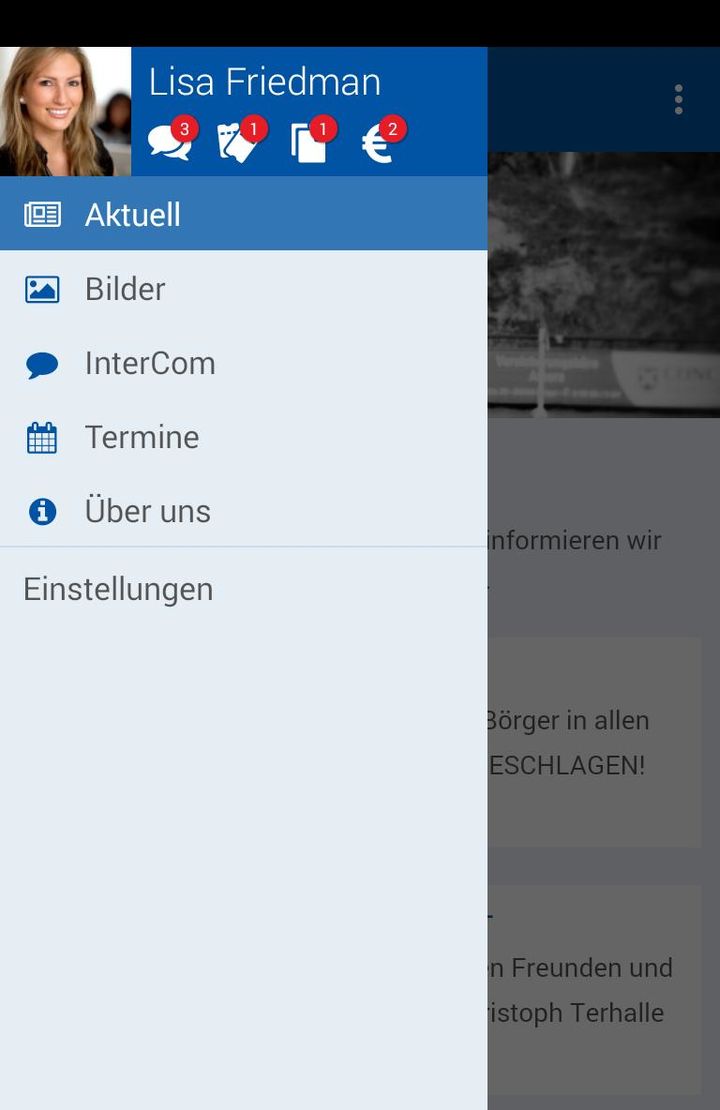Select the Aktuell newspaper icon
The width and height of the screenshot is (720, 1110).
click(x=40, y=213)
